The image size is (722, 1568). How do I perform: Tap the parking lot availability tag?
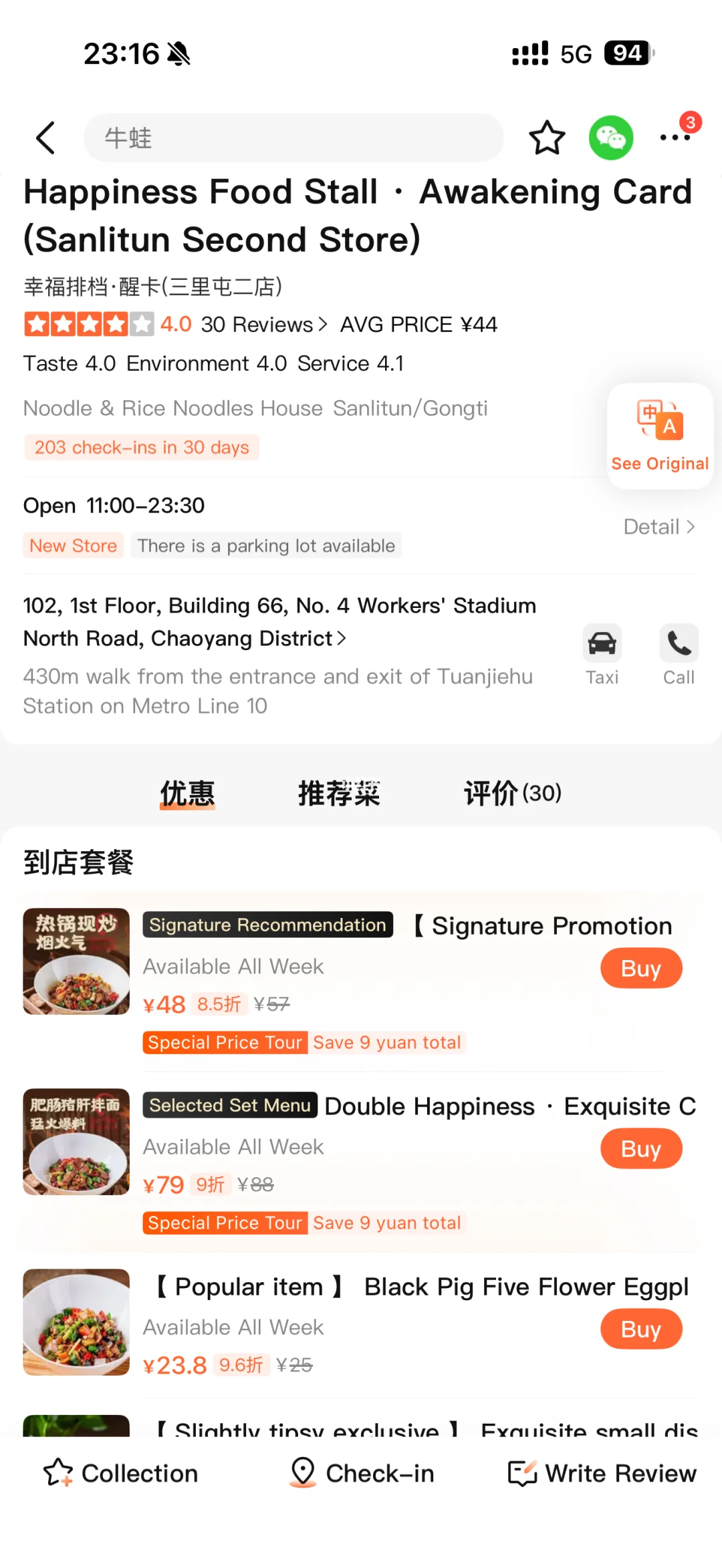[266, 546]
